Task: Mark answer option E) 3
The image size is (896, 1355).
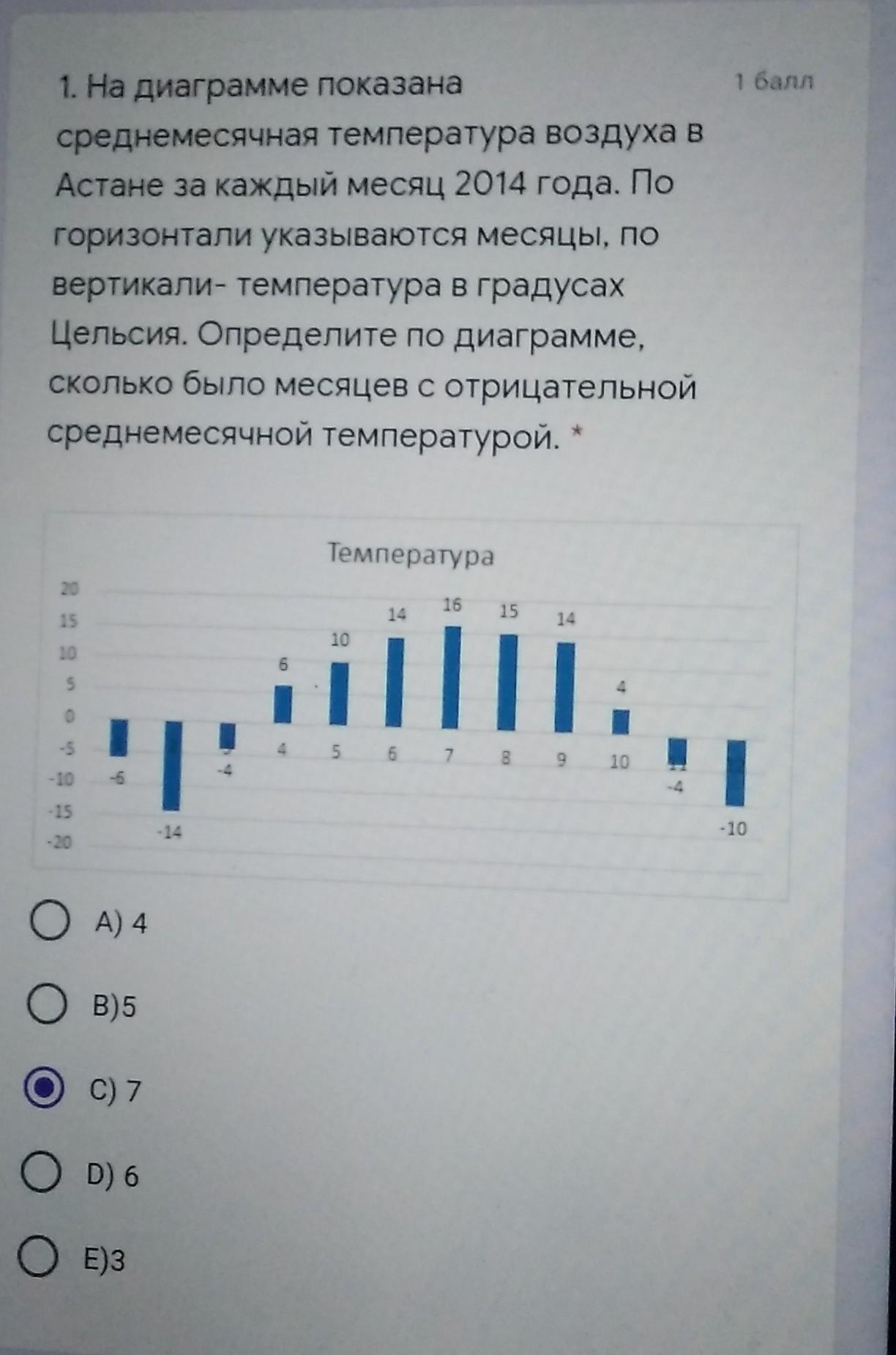Action: [38, 1256]
